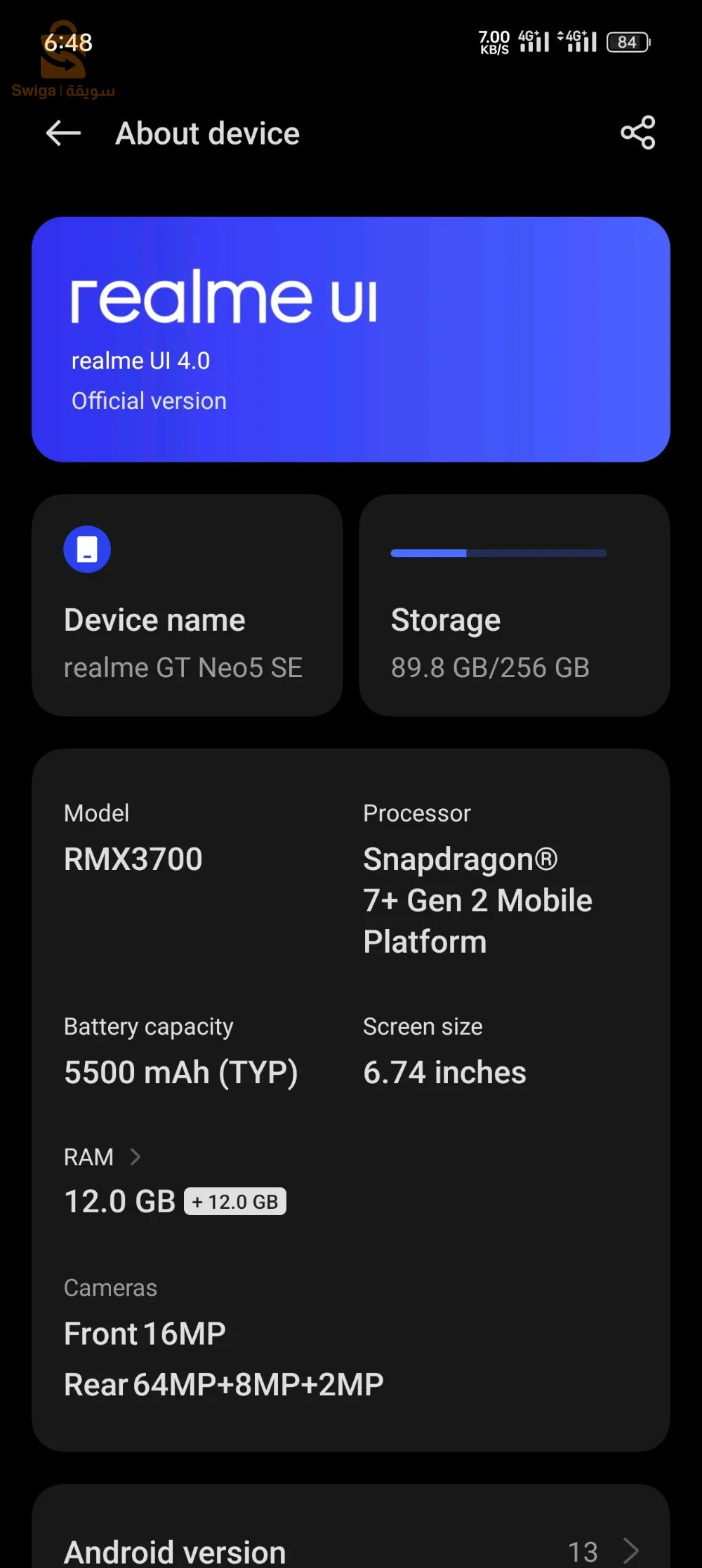Tap the battery indicator in status bar

coord(627,42)
